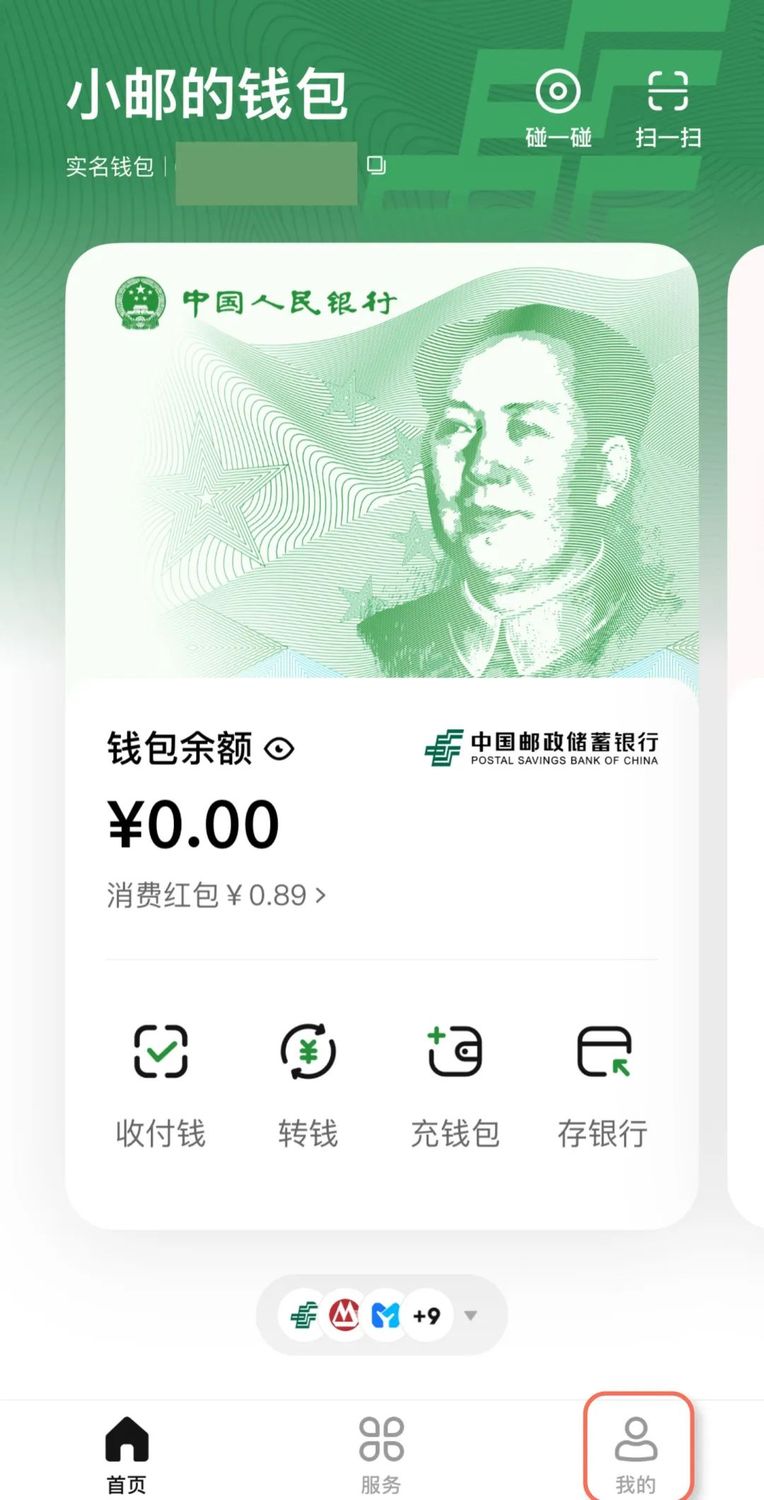Open the 扫一扫 scanner
Image resolution: width=764 pixels, height=1500 pixels.
(x=668, y=107)
